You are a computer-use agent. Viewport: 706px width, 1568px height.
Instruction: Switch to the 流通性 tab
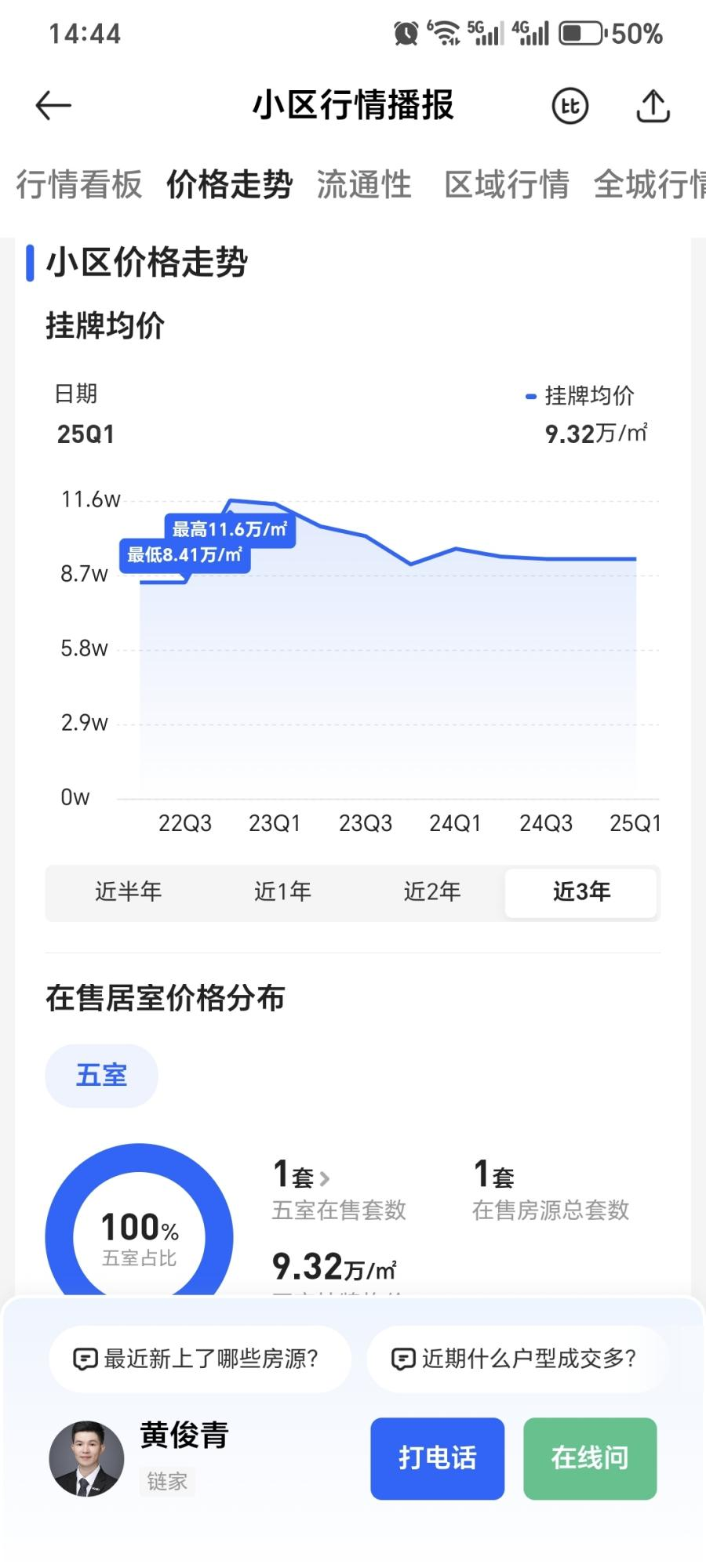coord(364,186)
